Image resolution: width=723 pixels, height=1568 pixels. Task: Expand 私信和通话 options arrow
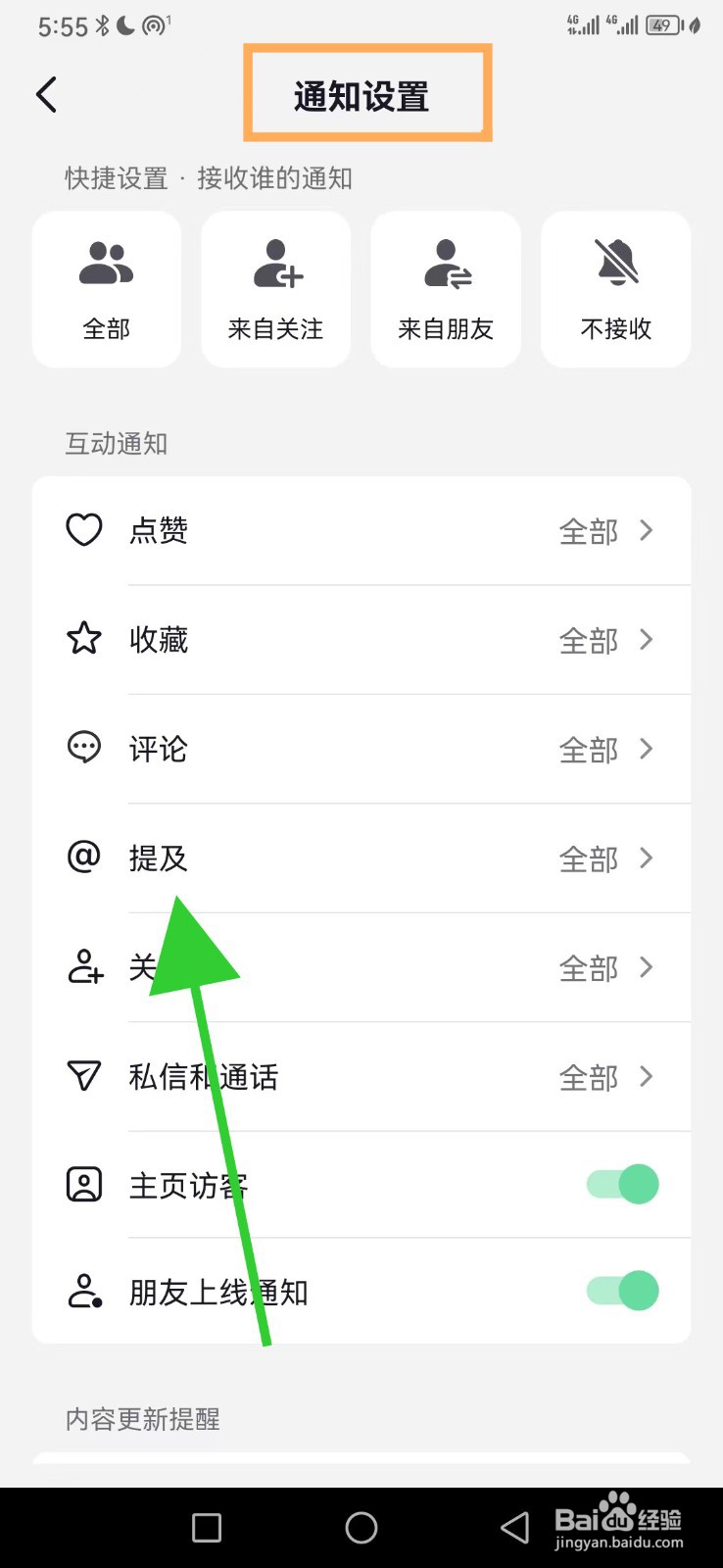[x=646, y=1075]
